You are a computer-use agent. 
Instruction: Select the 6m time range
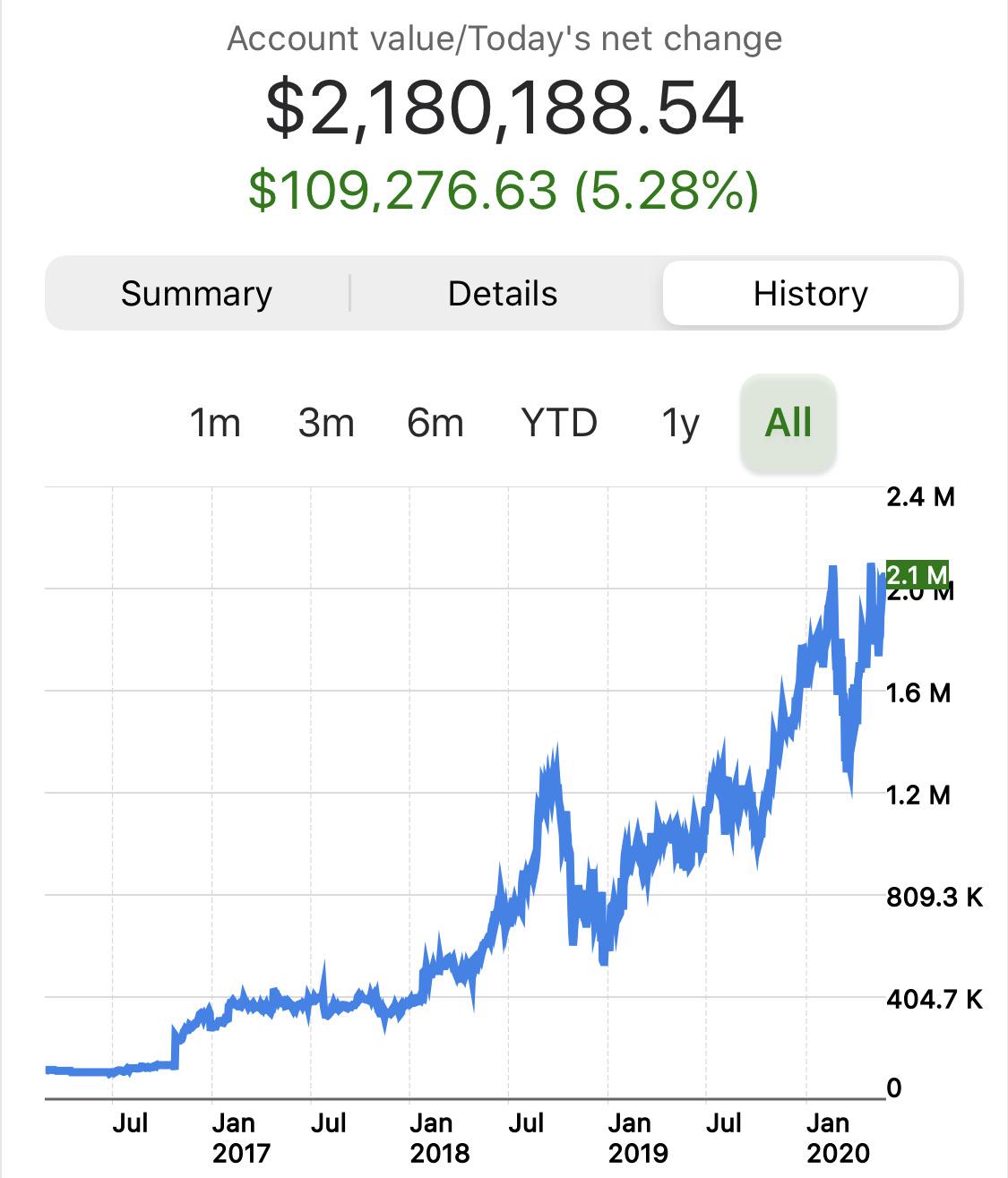(x=435, y=423)
